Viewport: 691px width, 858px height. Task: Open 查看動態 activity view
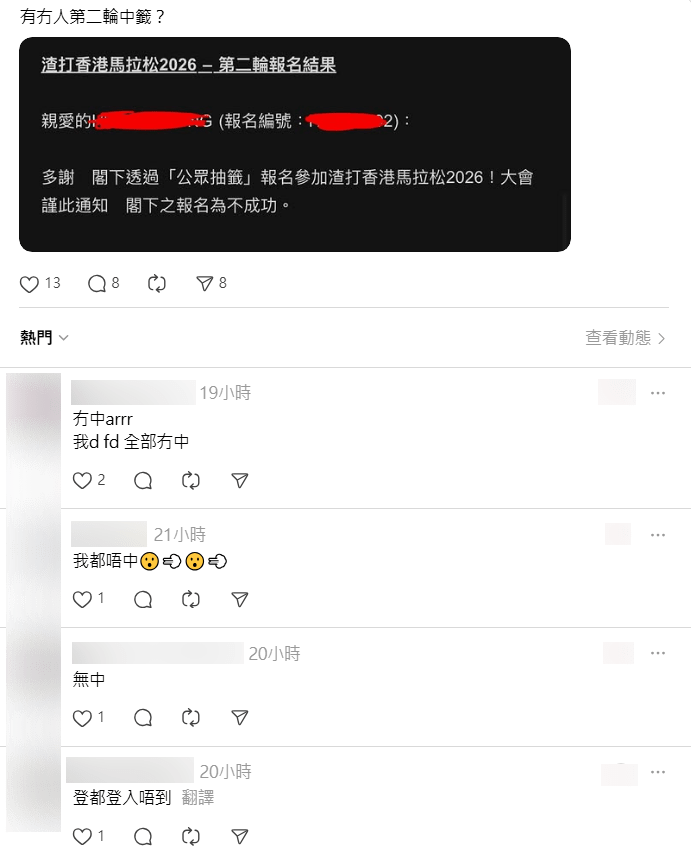click(x=625, y=338)
